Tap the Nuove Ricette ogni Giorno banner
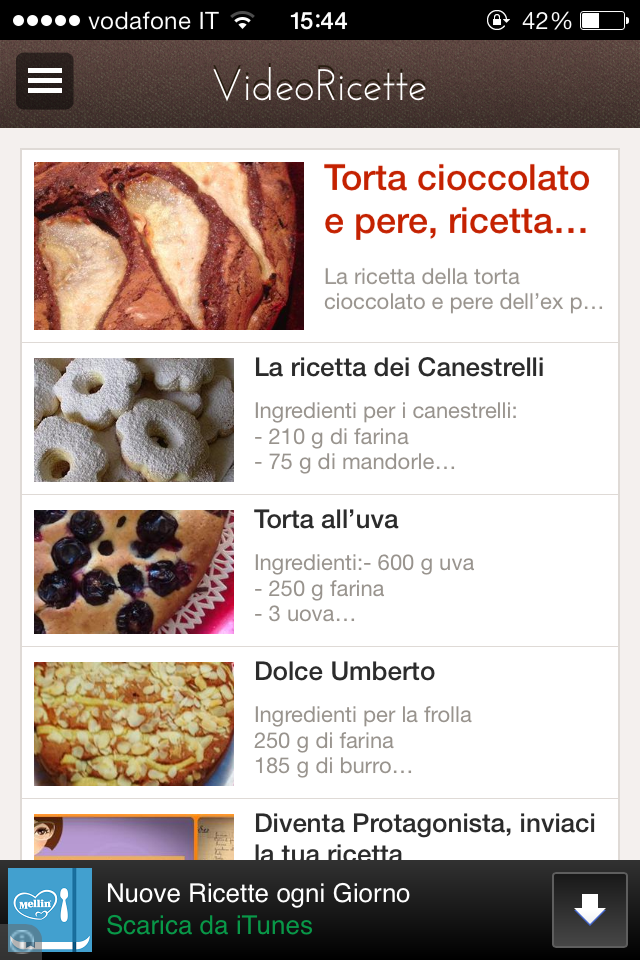640x960 pixels. coord(258,908)
